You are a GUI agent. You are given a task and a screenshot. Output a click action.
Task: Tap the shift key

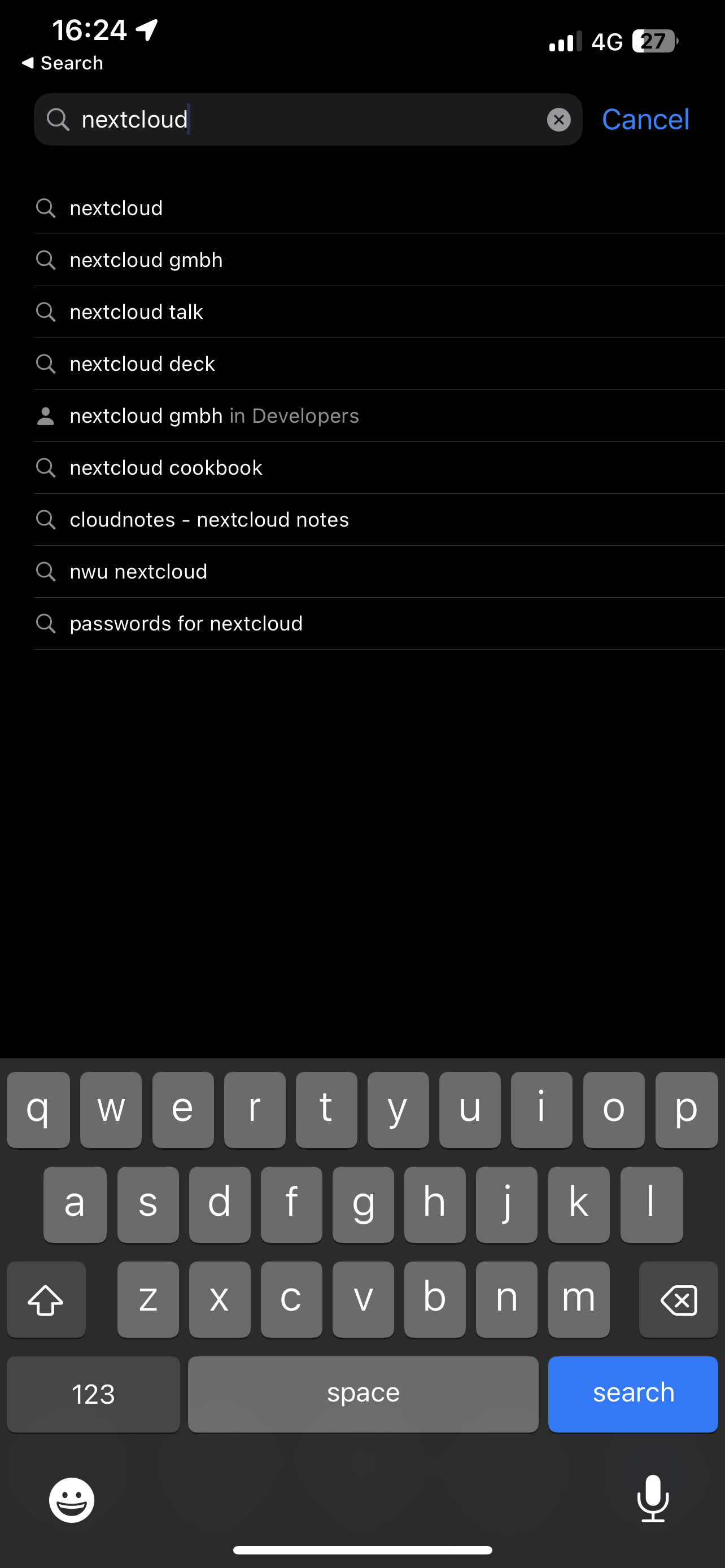pyautogui.click(x=46, y=1299)
